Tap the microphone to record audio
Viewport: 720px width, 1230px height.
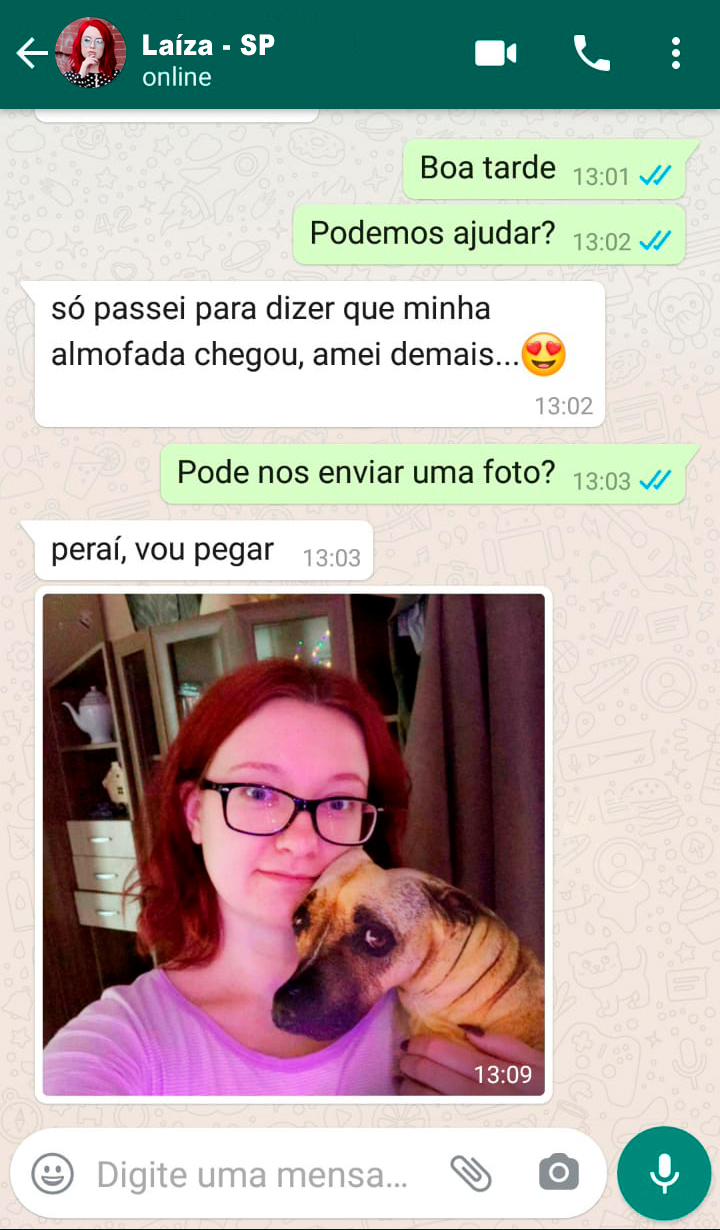[x=664, y=1174]
